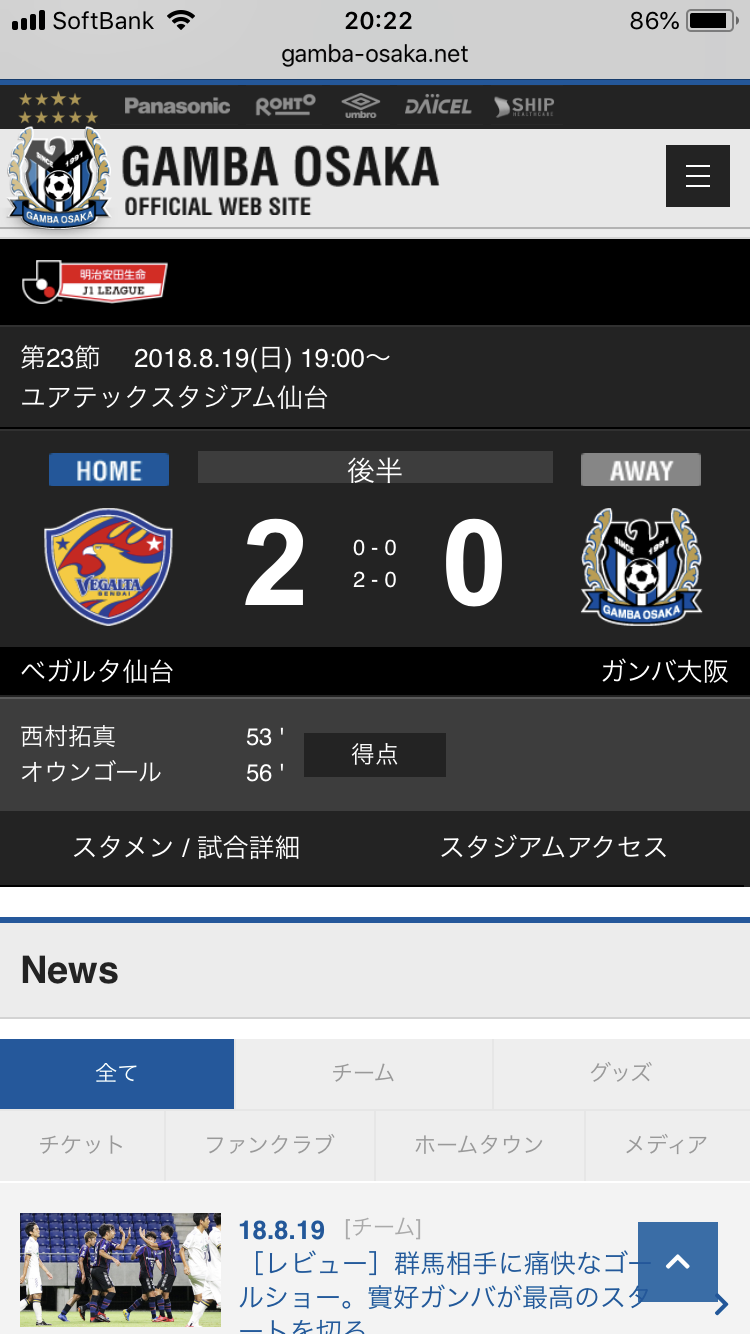Screen dimensions: 750x1334
Task: Tap the gamba-osaka.net address bar
Action: pyautogui.click(x=375, y=54)
